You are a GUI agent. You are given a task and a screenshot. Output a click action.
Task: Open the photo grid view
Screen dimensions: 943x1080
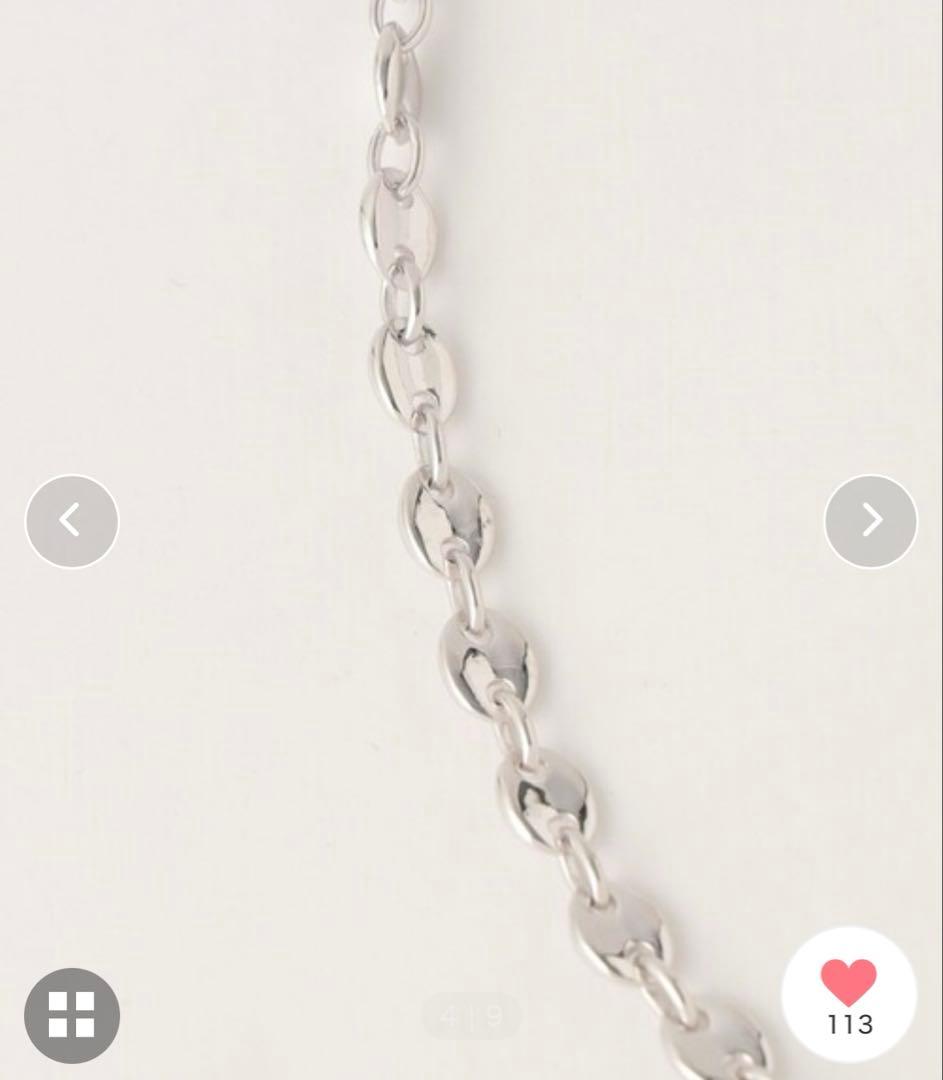click(72, 1015)
